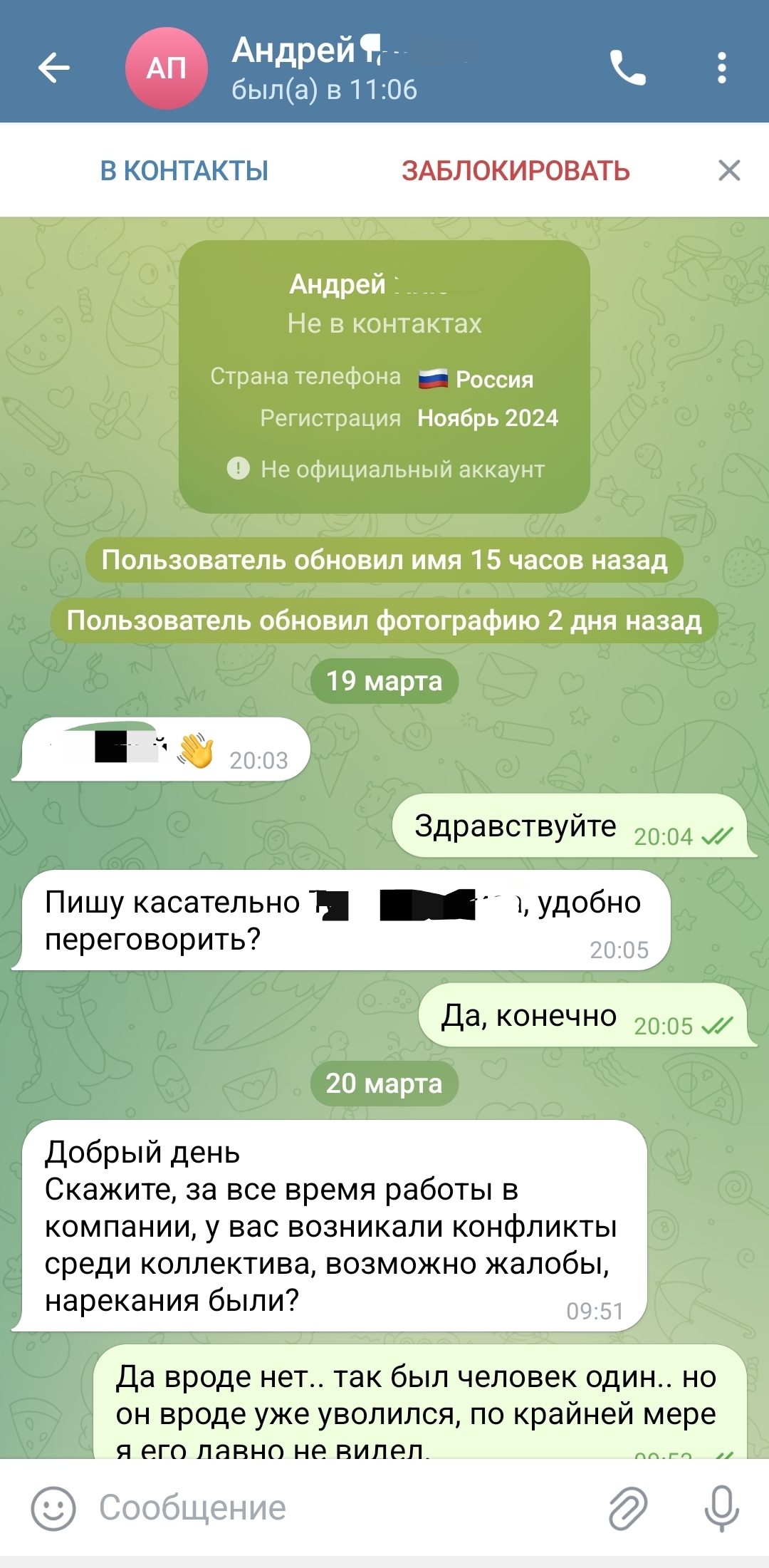The width and height of the screenshot is (769, 1568).
Task: Block the user with ЗАБЛОКИРОВАТЬ
Action: 516,171
